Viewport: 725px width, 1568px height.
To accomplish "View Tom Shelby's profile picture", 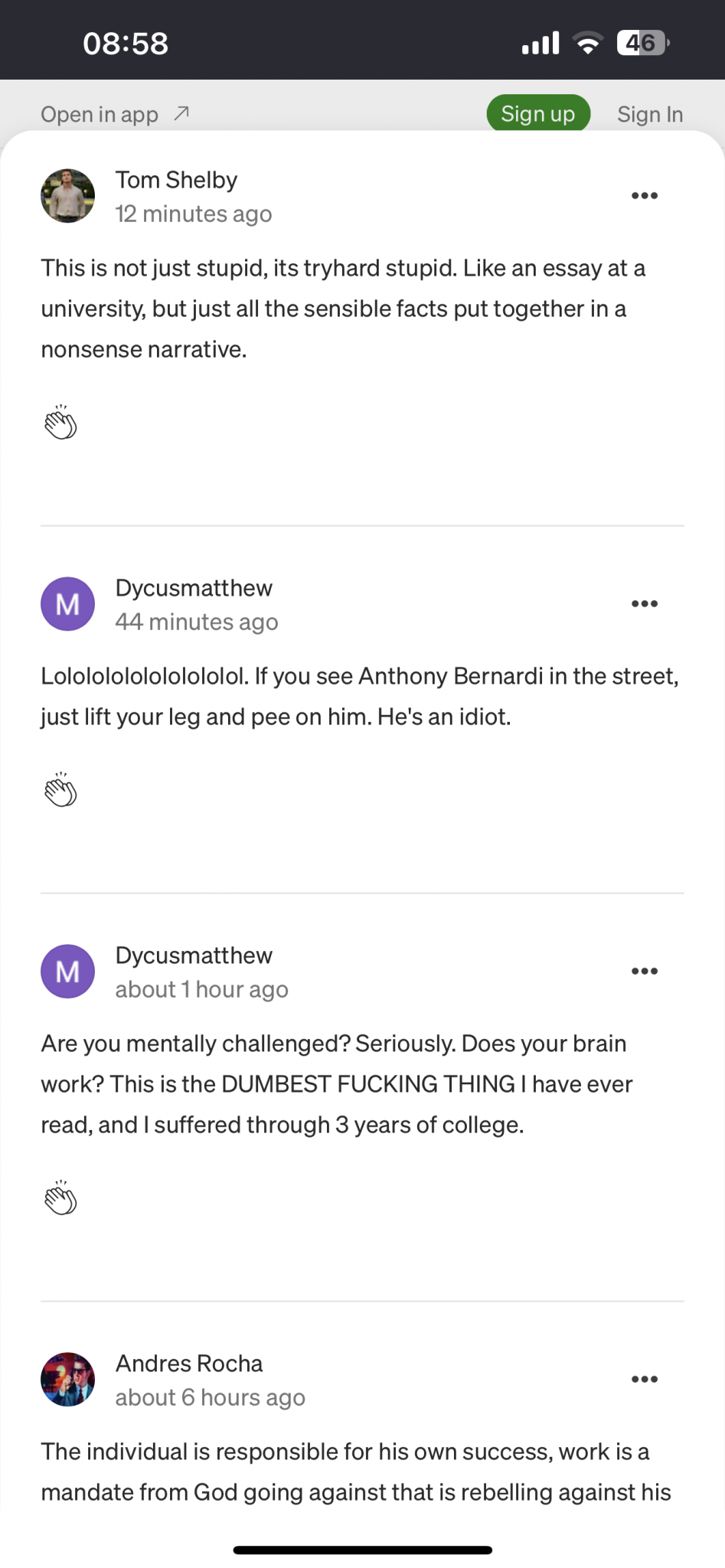I will [67, 196].
